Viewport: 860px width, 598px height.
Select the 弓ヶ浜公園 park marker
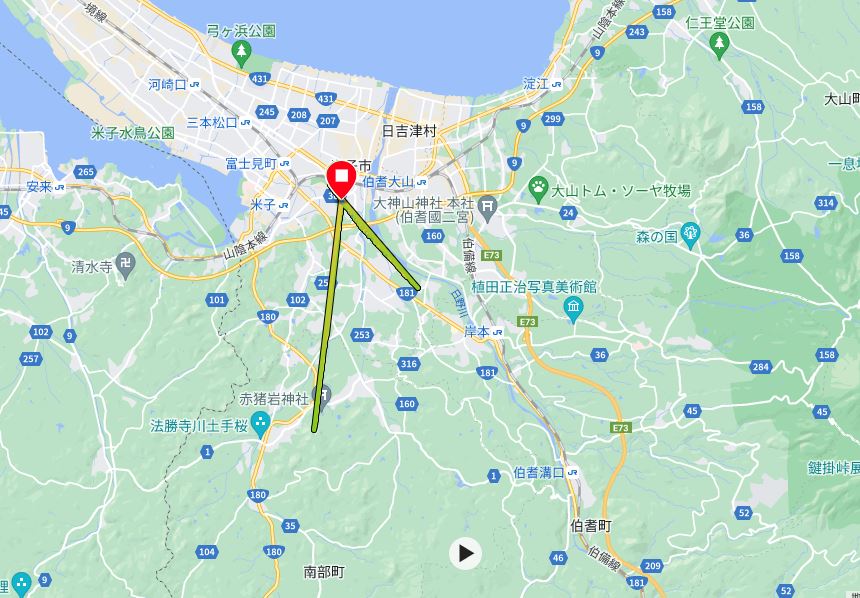(x=241, y=49)
